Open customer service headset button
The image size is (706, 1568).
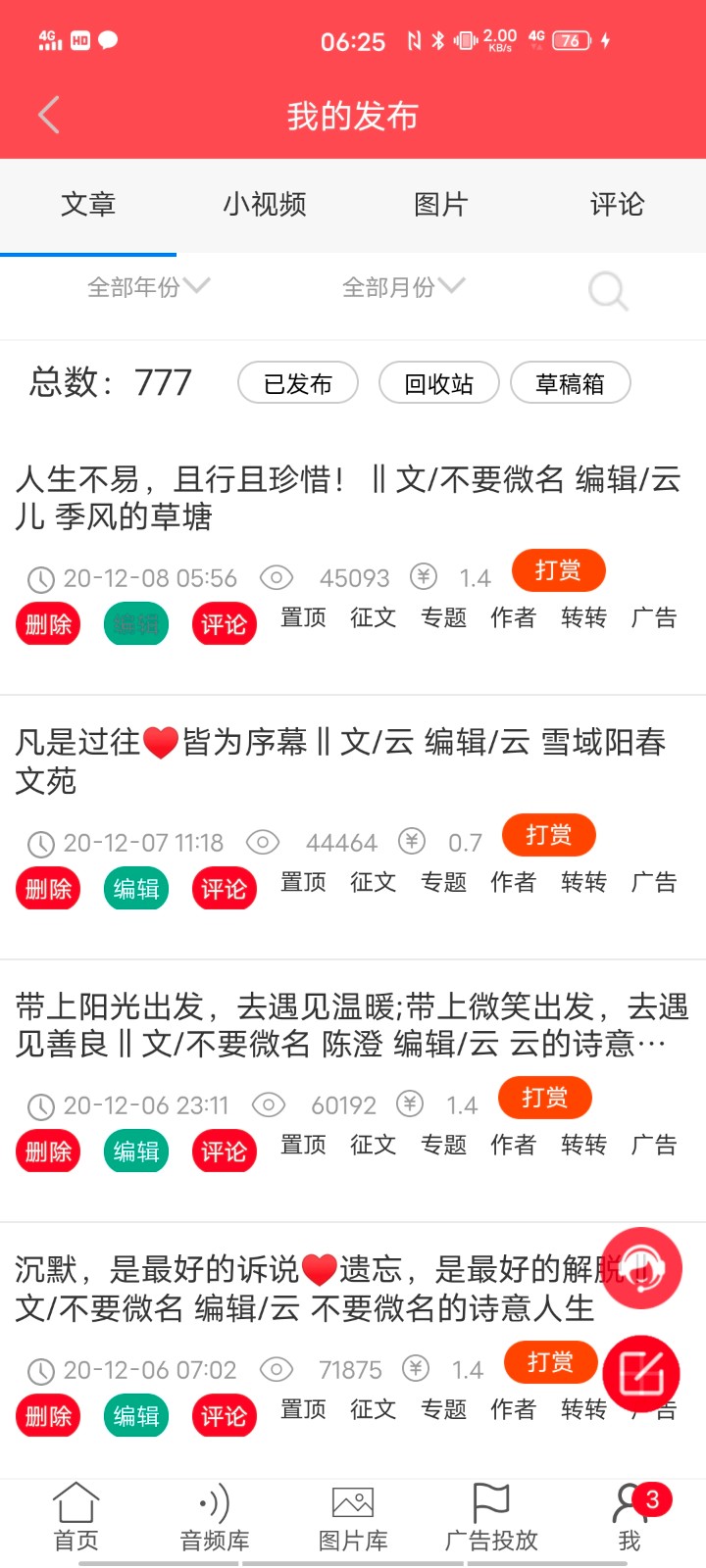[x=641, y=1268]
